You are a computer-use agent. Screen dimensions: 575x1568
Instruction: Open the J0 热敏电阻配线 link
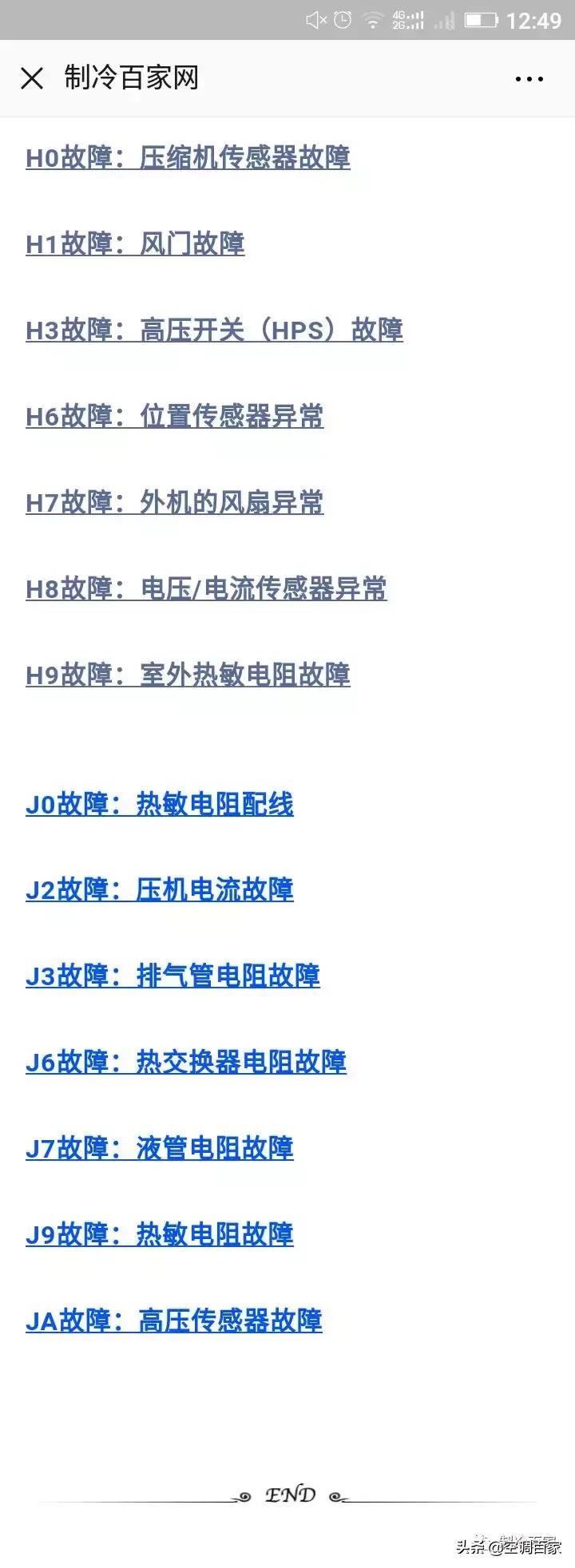pyautogui.click(x=159, y=805)
